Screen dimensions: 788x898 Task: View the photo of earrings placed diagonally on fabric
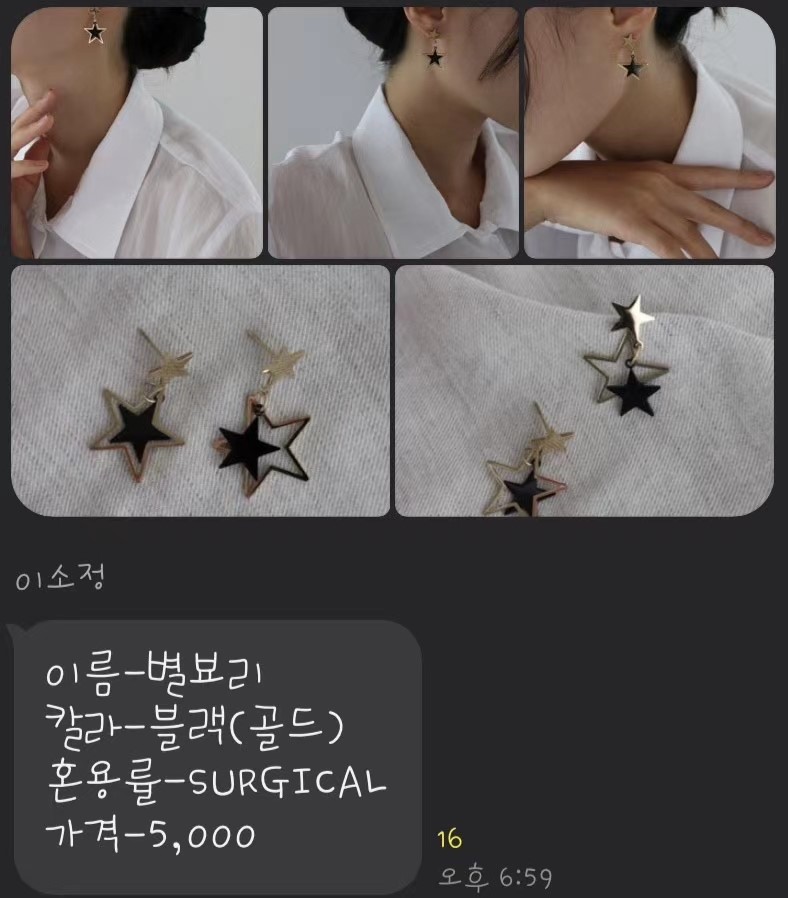click(x=584, y=390)
